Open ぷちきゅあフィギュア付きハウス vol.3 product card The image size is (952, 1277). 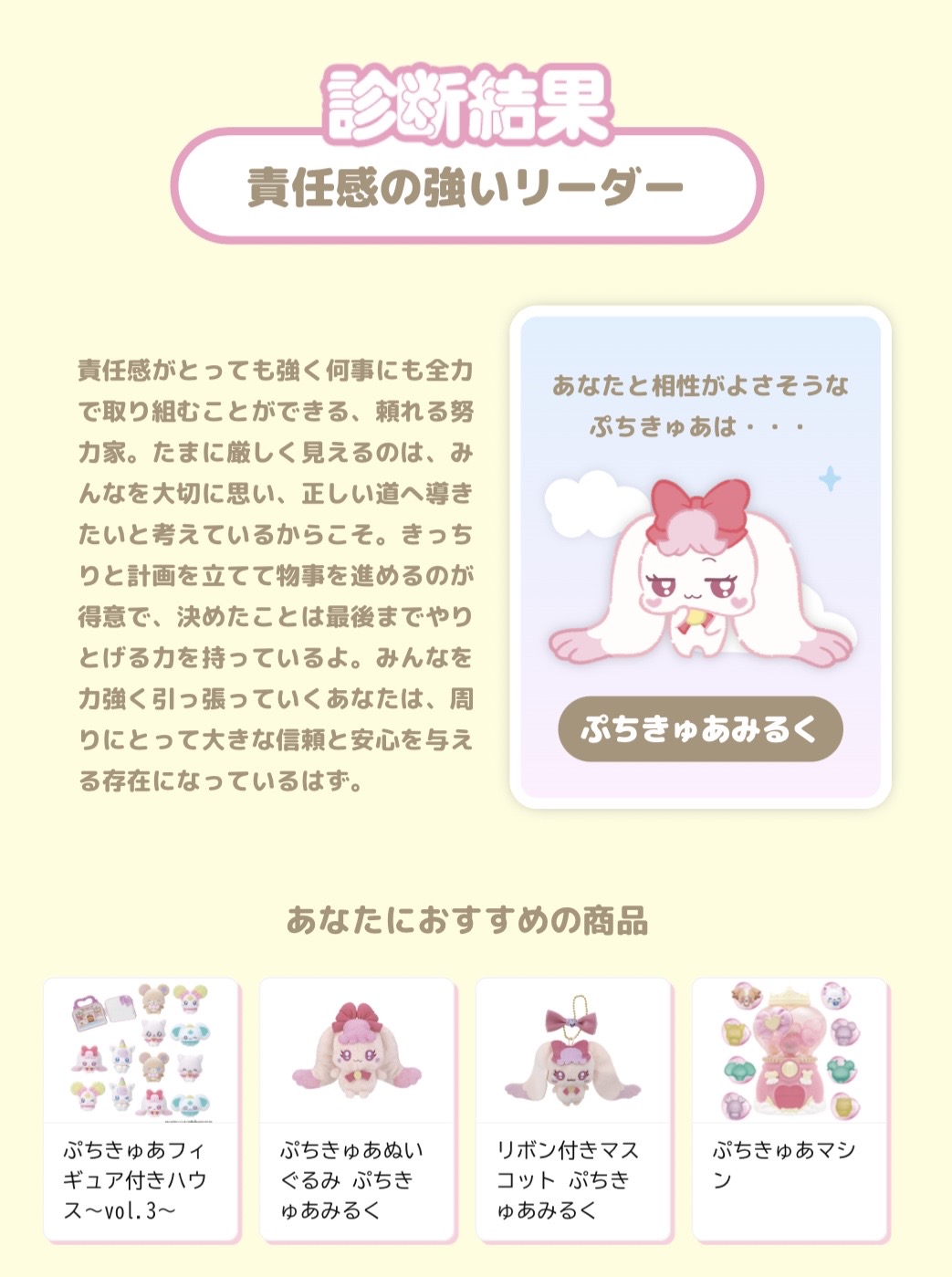point(141,1108)
